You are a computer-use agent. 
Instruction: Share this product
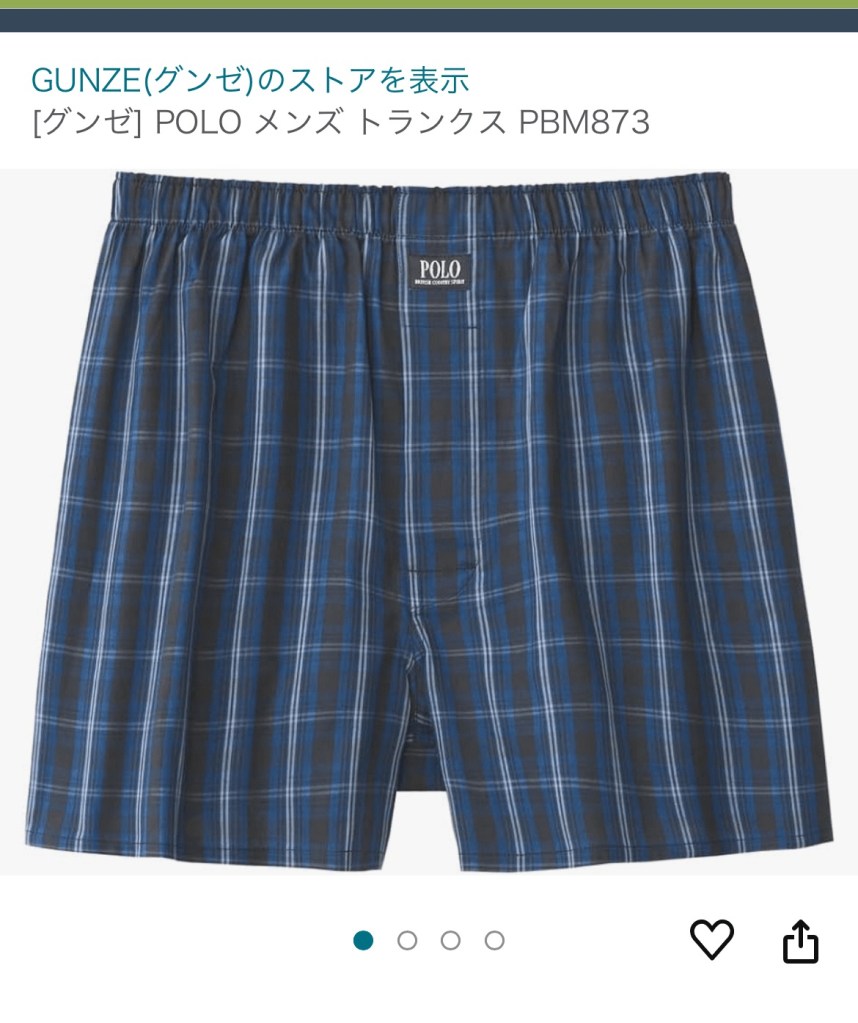click(800, 941)
